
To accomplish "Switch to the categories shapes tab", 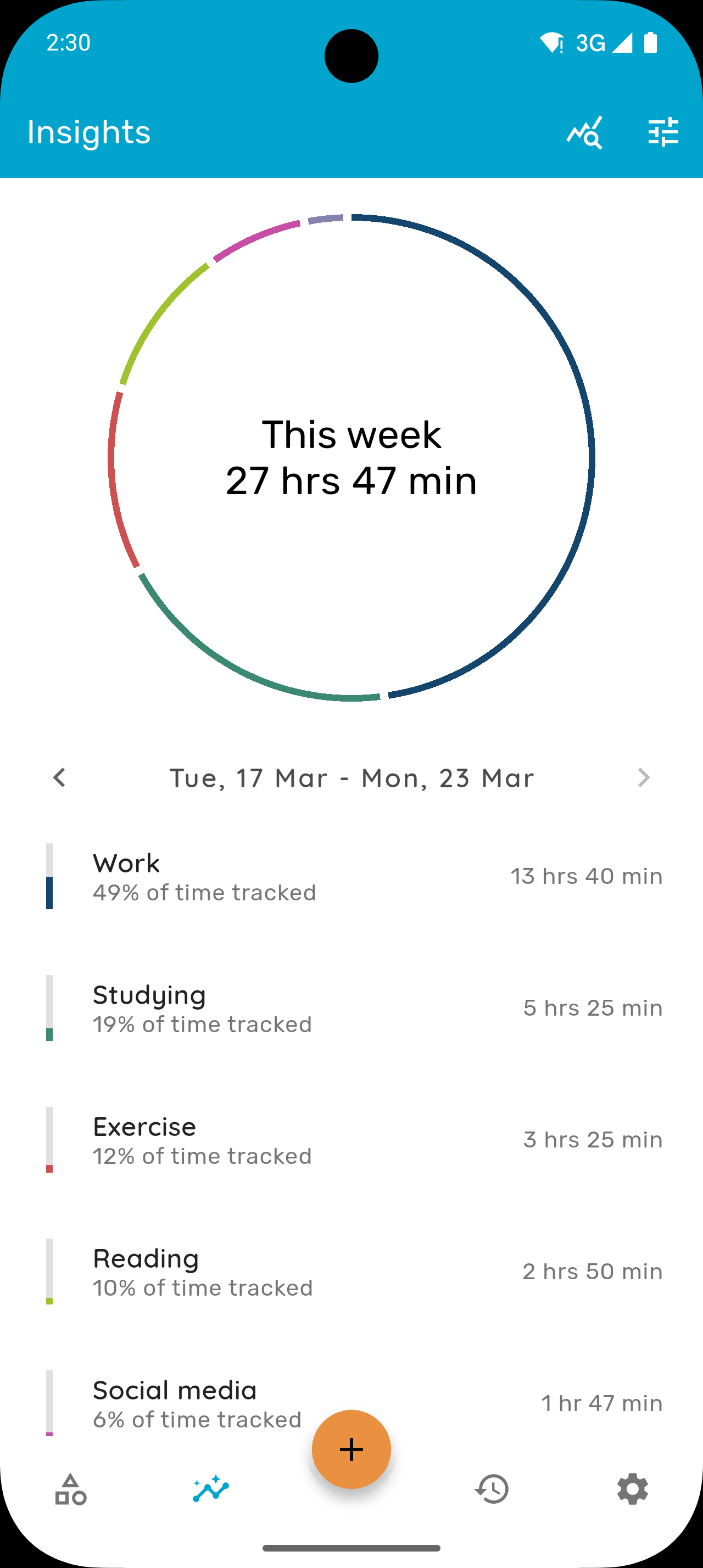I will pyautogui.click(x=71, y=1489).
